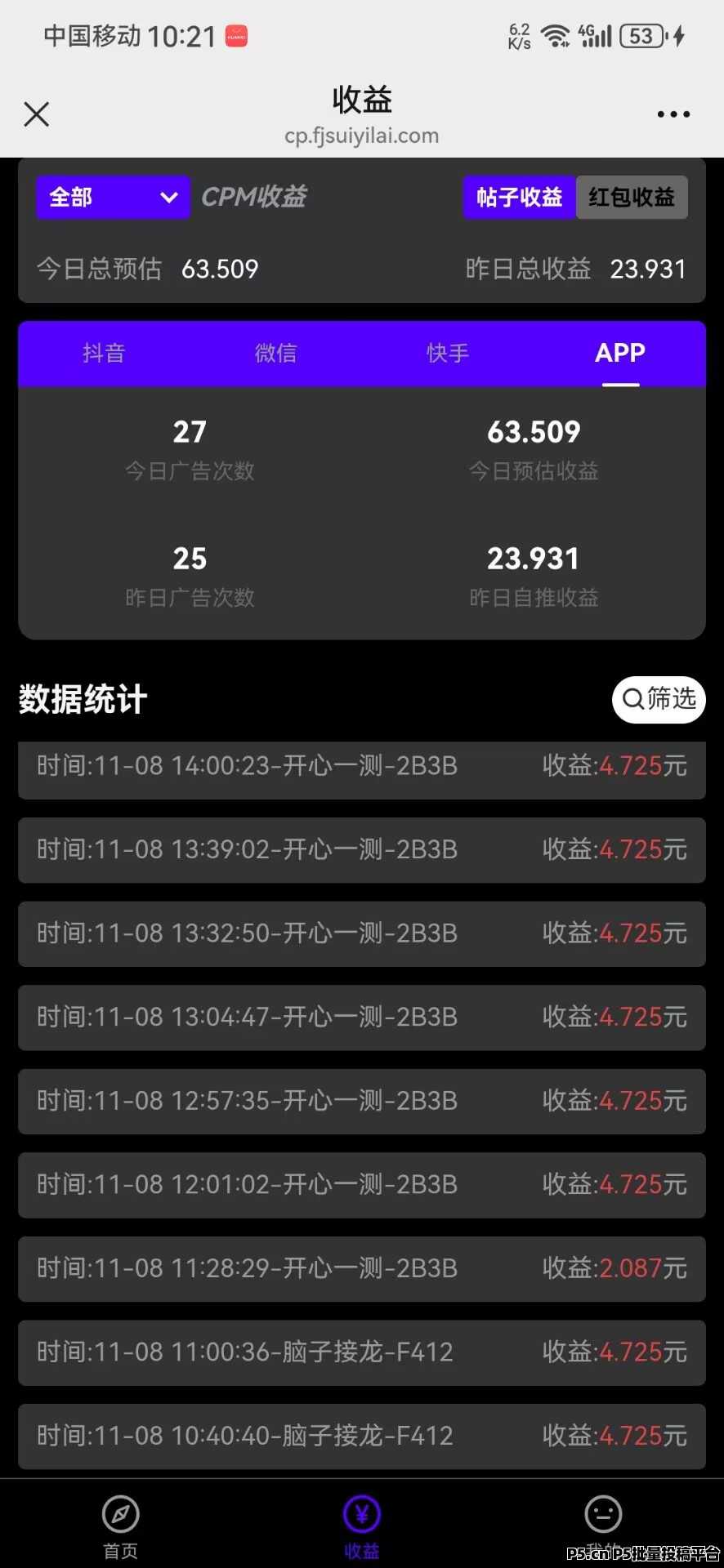The height and width of the screenshot is (1568, 724).
Task: Switch to the 抖音 tab
Action: tap(104, 353)
